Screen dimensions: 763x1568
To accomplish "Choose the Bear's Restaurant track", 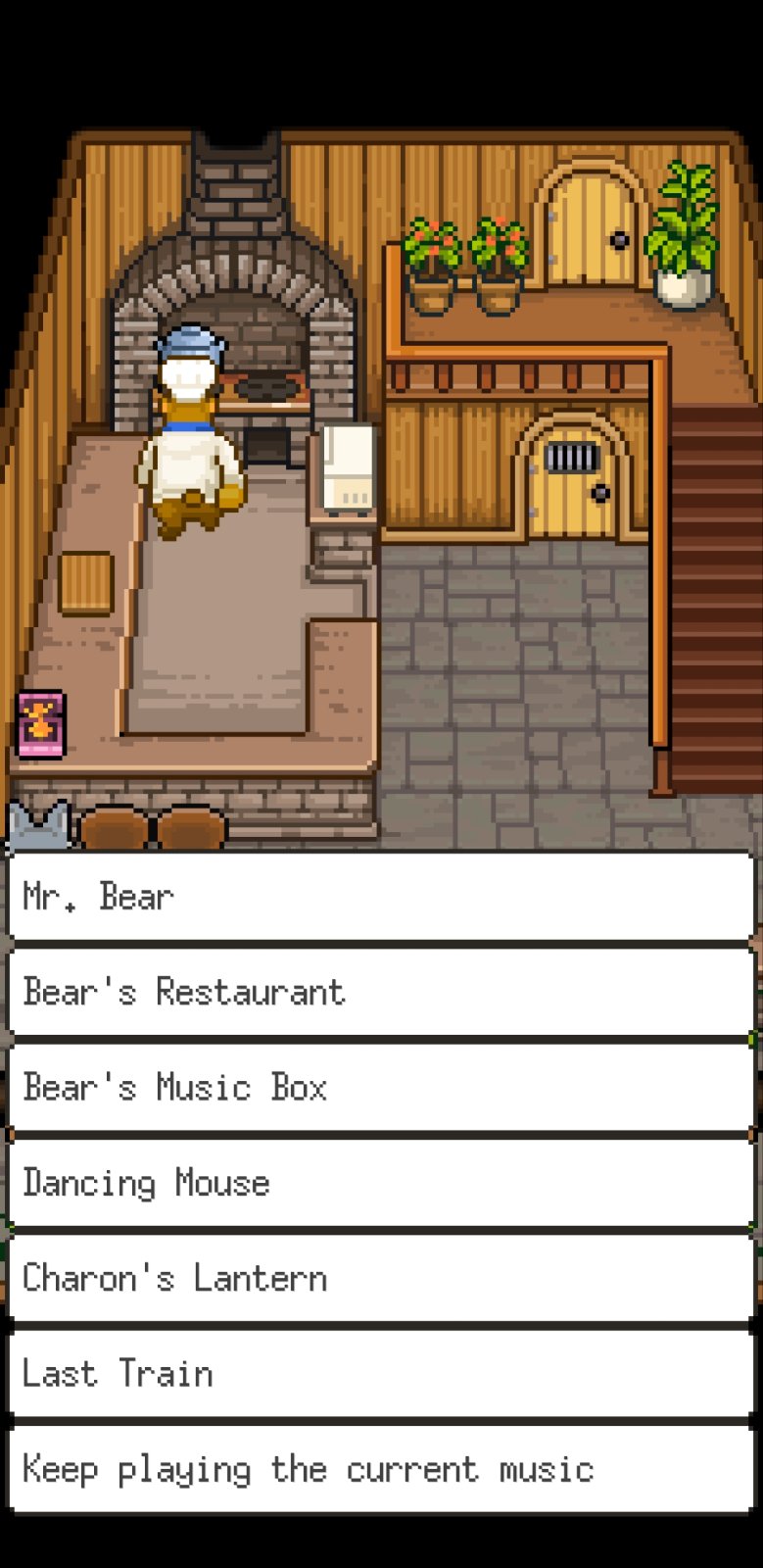I will pyautogui.click(x=381, y=992).
